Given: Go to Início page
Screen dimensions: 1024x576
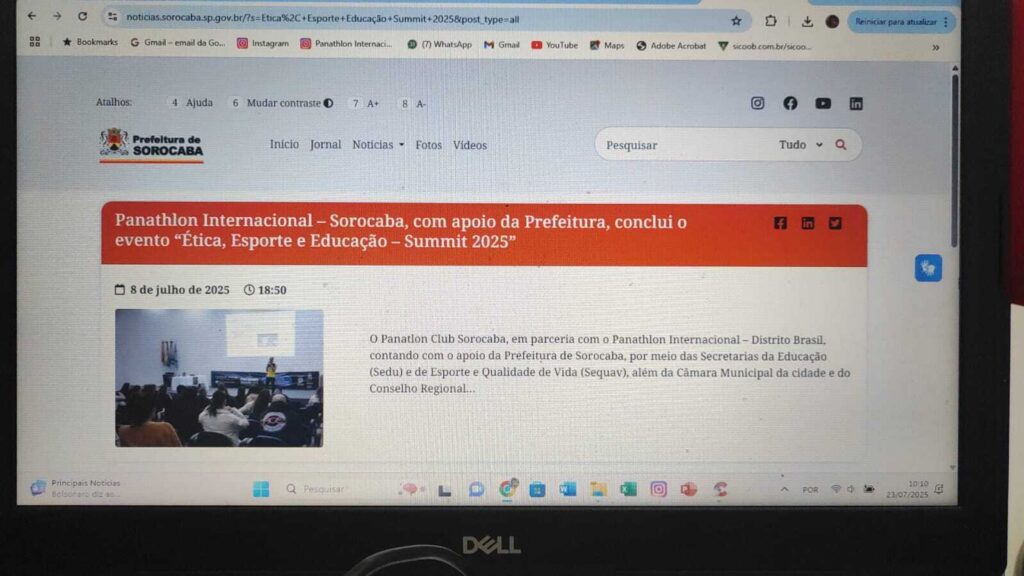Looking at the screenshot, I should coord(284,145).
